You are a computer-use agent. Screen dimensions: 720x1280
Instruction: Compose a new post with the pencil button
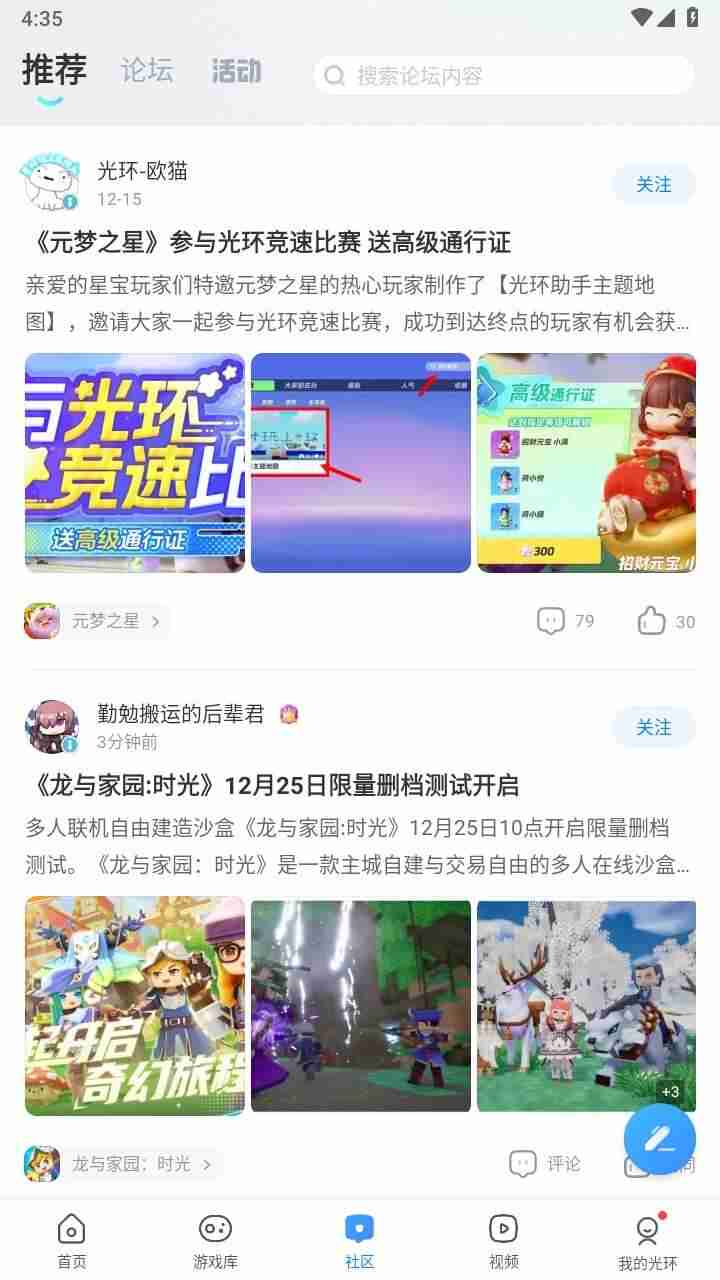pos(659,1138)
